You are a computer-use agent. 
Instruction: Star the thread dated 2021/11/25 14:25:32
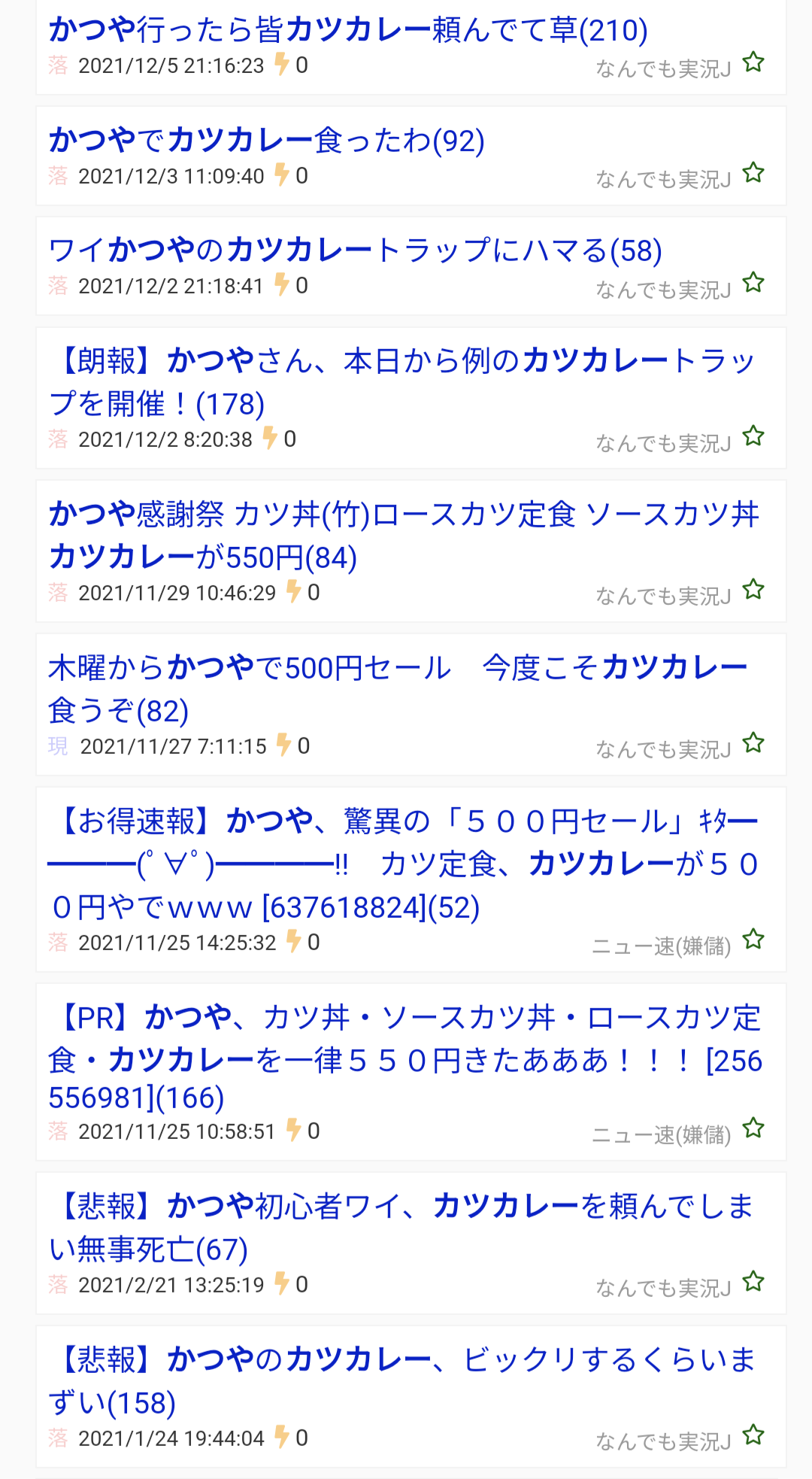[x=753, y=940]
